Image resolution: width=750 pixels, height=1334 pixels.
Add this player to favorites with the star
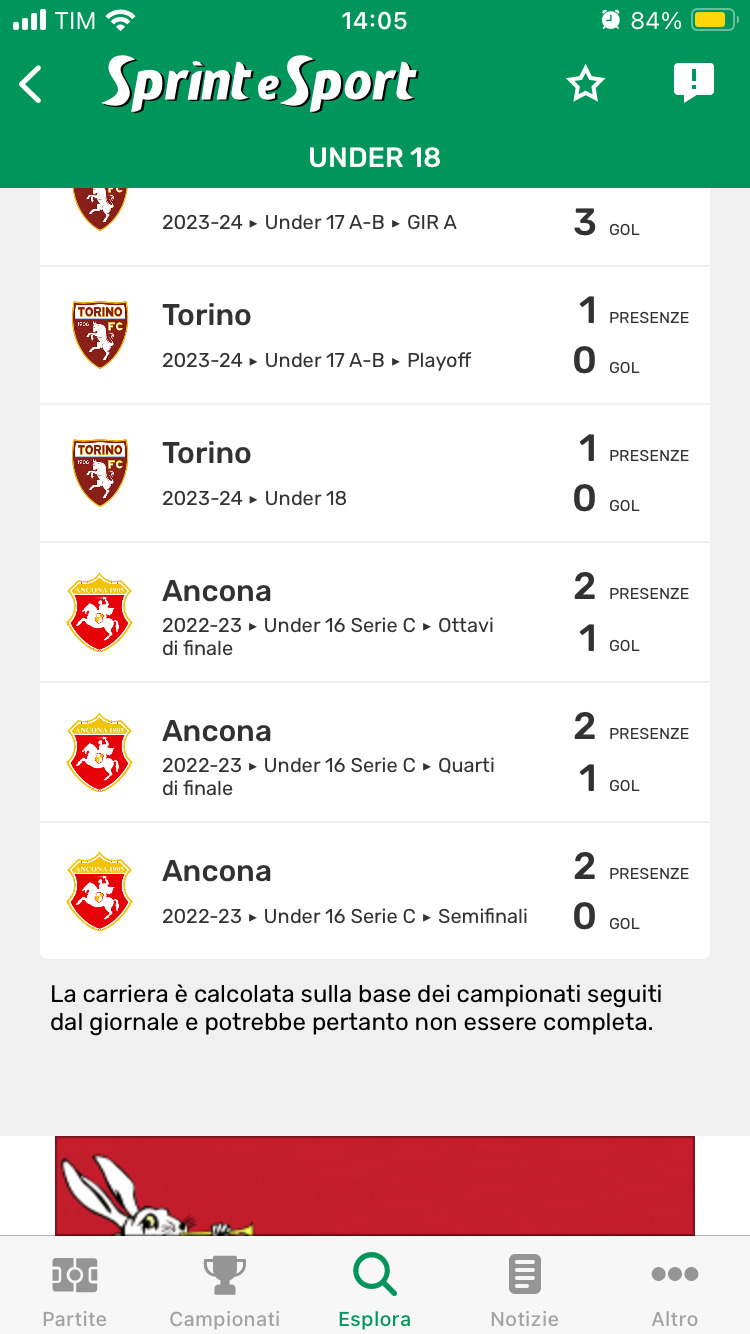[585, 85]
